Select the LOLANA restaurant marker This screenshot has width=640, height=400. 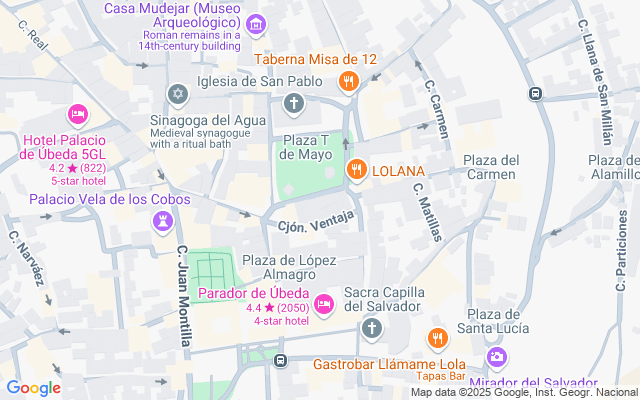[356, 171]
